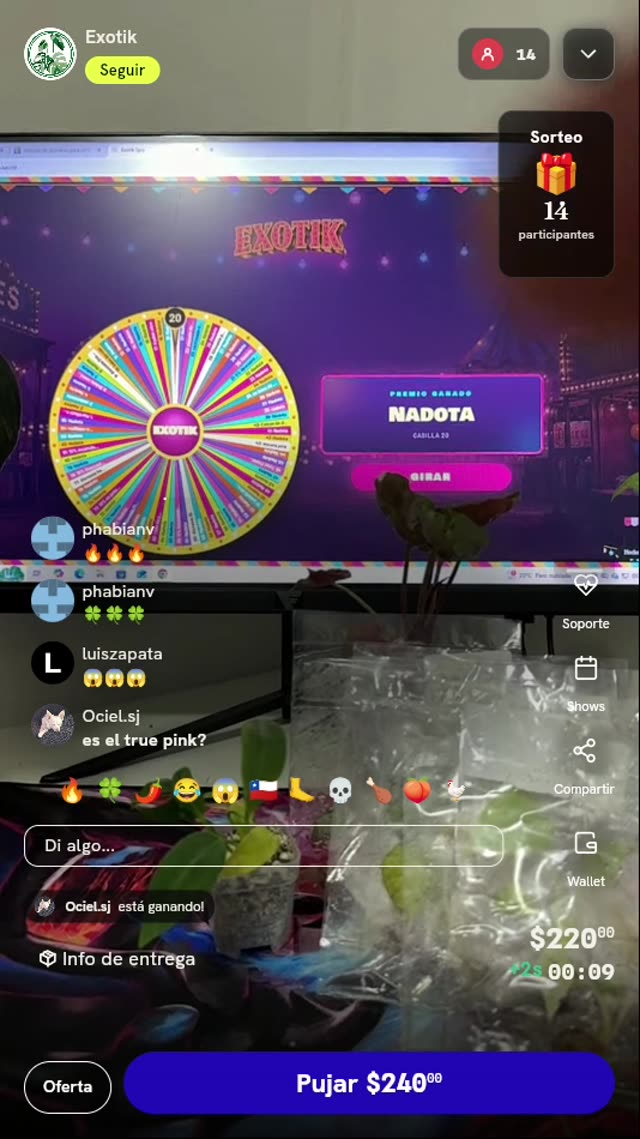
Task: Send the skull emoji reaction
Action: 340,790
